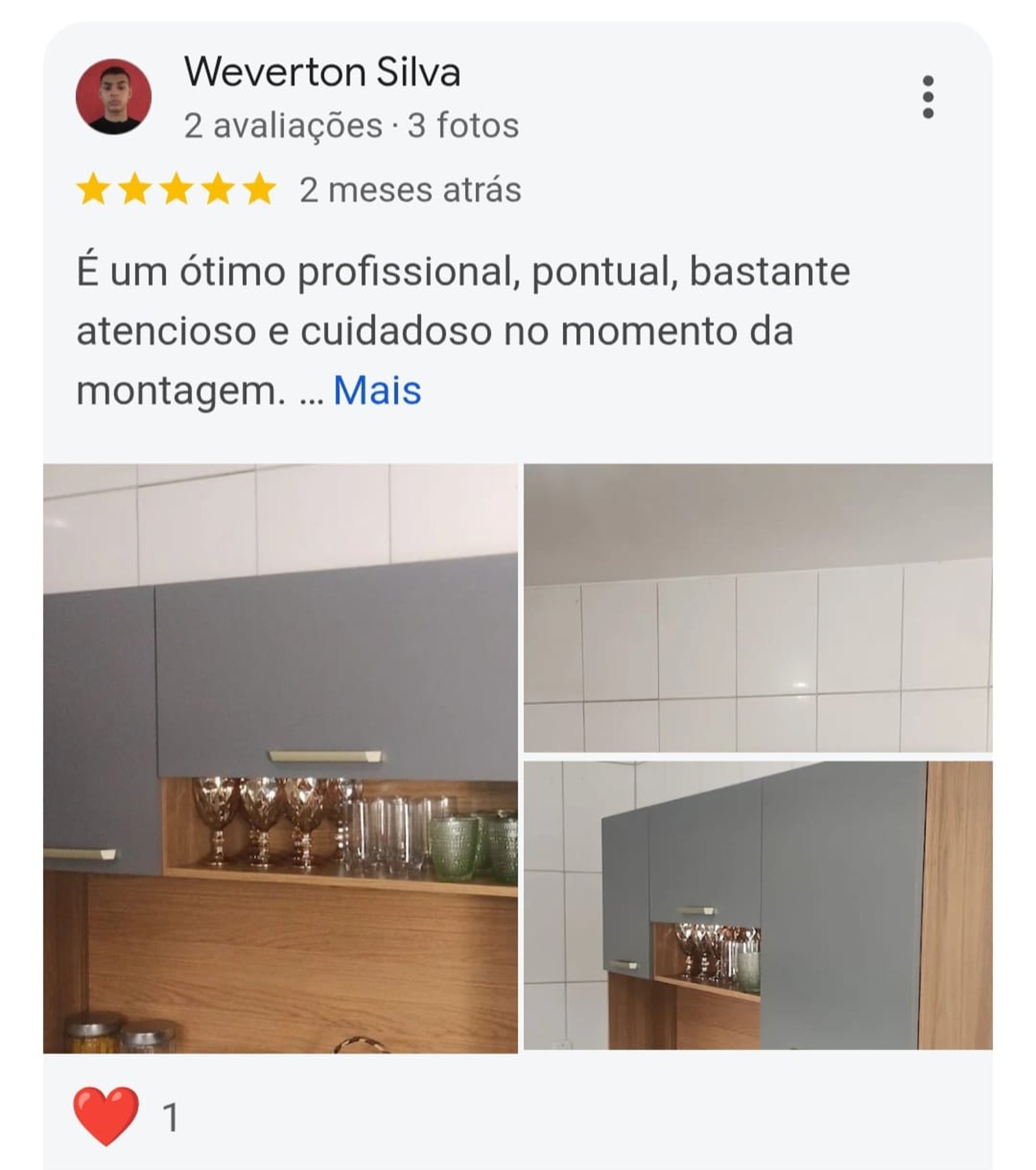Open Weverton Silva's profile picture

coord(113,97)
